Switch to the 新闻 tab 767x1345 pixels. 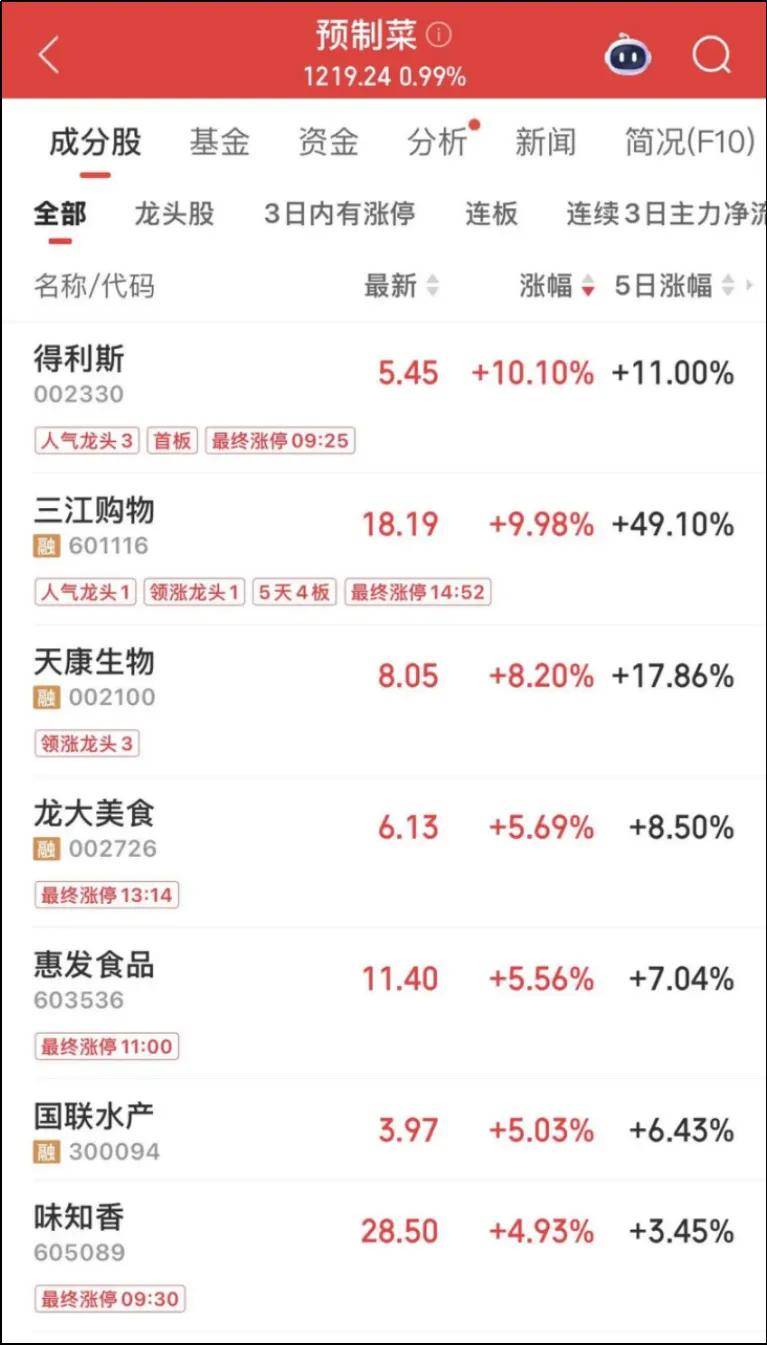tap(546, 142)
